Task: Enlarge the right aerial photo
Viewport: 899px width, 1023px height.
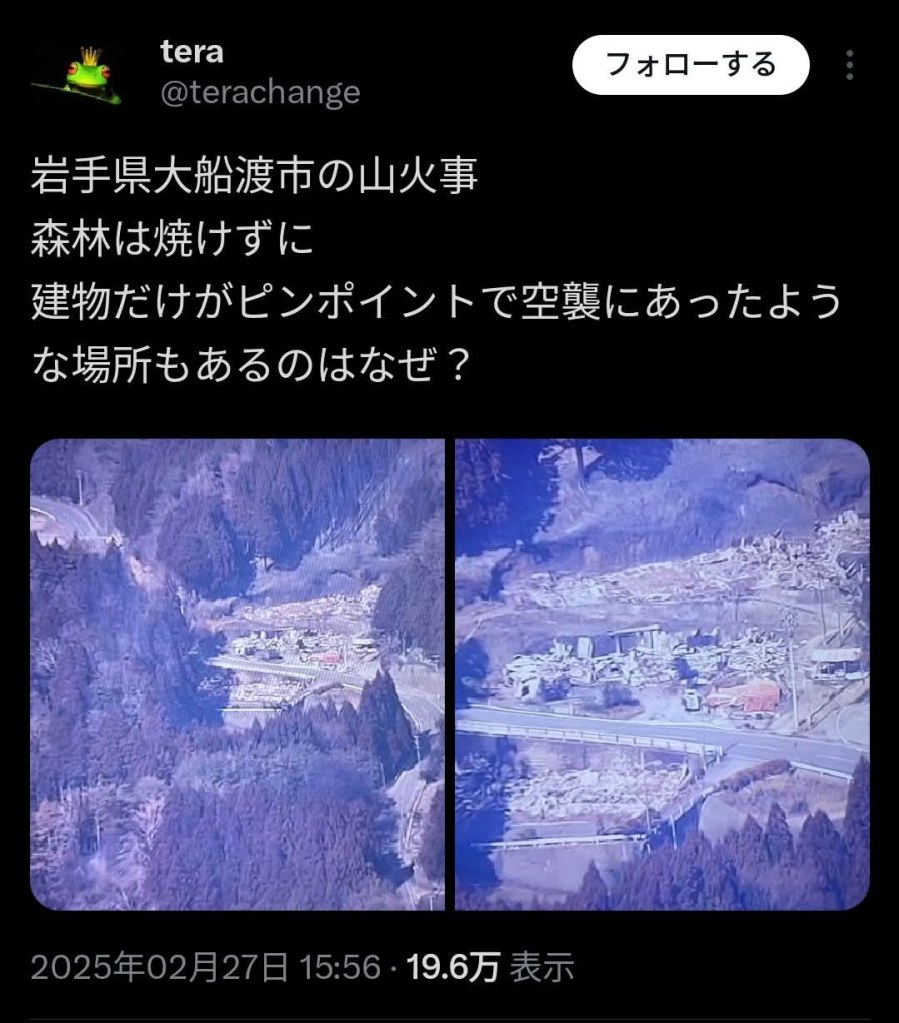Action: pos(662,674)
